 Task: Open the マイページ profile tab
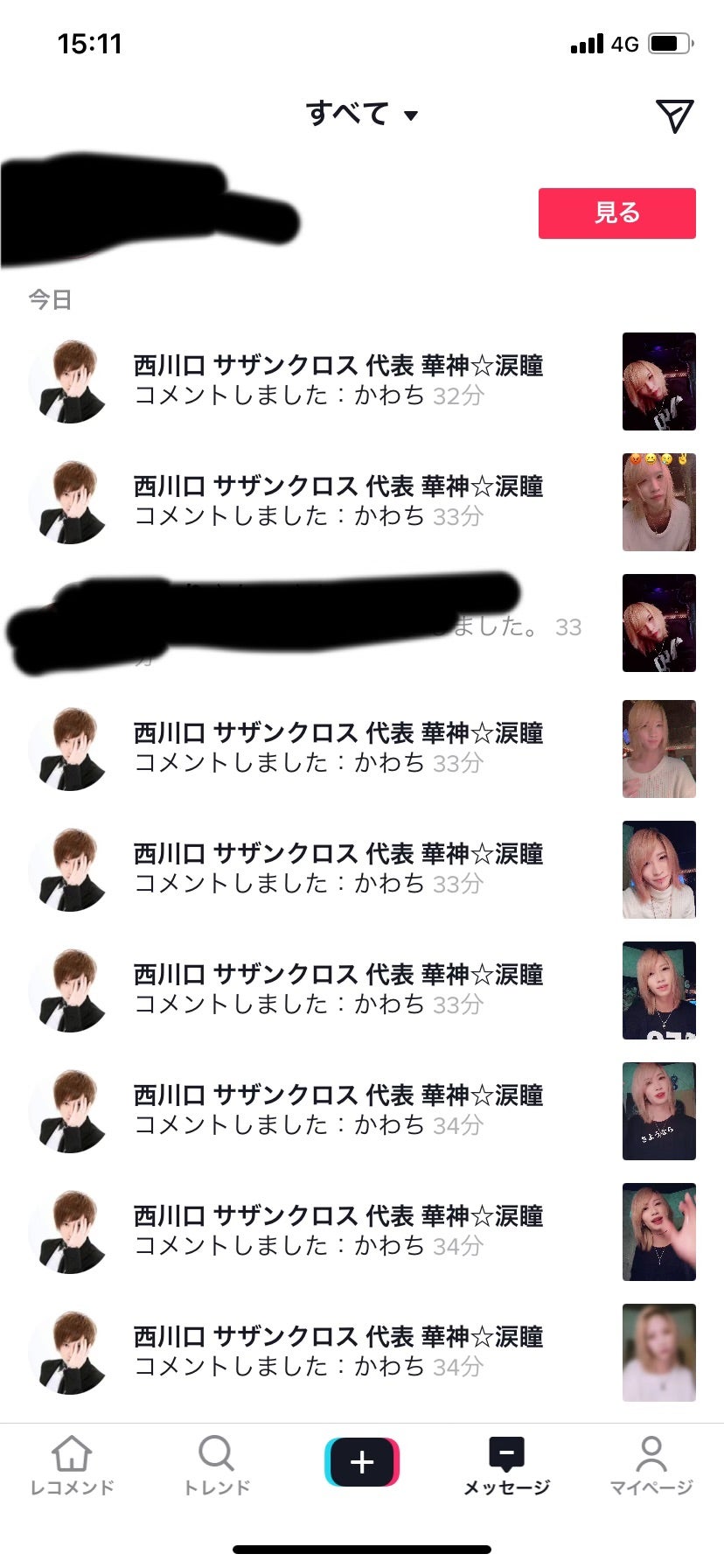pyautogui.click(x=651, y=1465)
